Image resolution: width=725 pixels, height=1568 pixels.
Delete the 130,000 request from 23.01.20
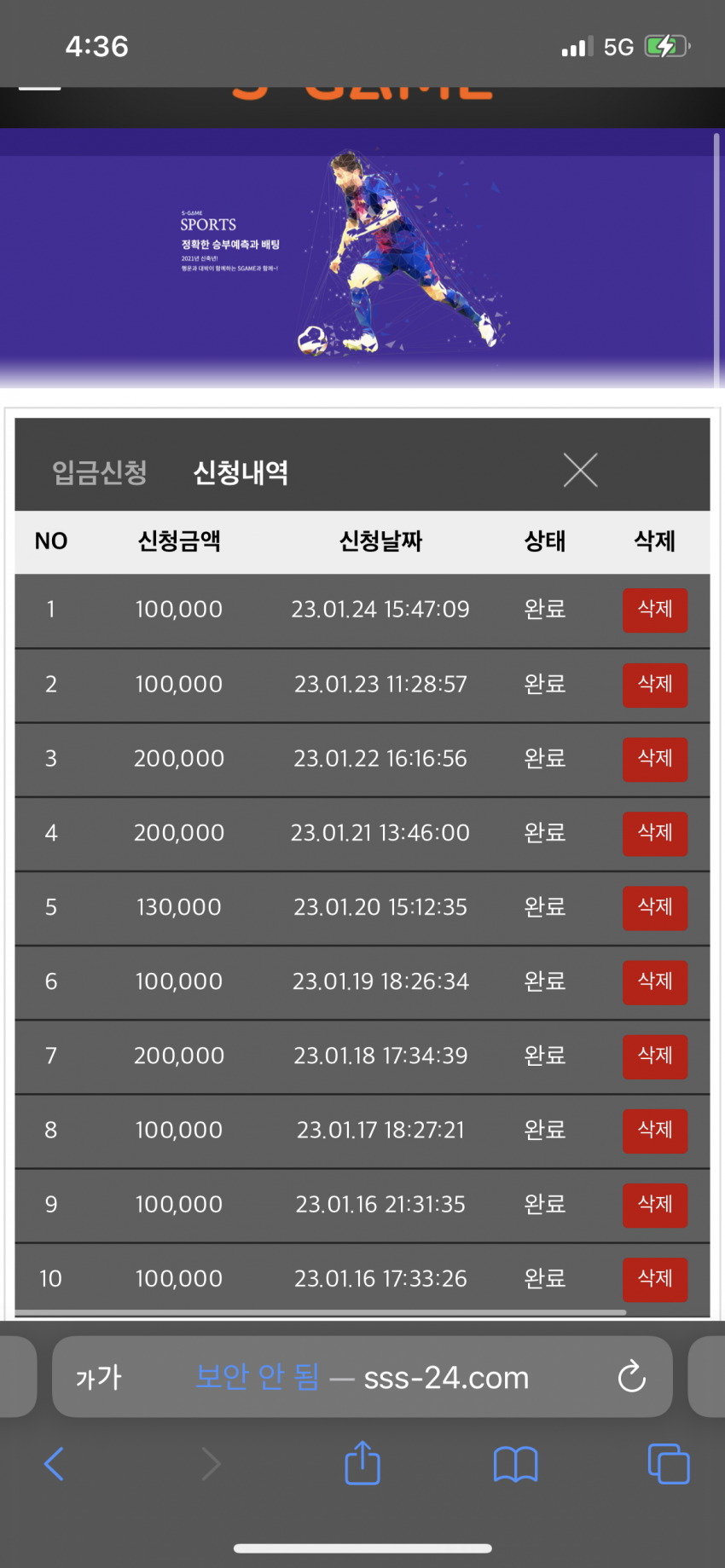[x=654, y=907]
